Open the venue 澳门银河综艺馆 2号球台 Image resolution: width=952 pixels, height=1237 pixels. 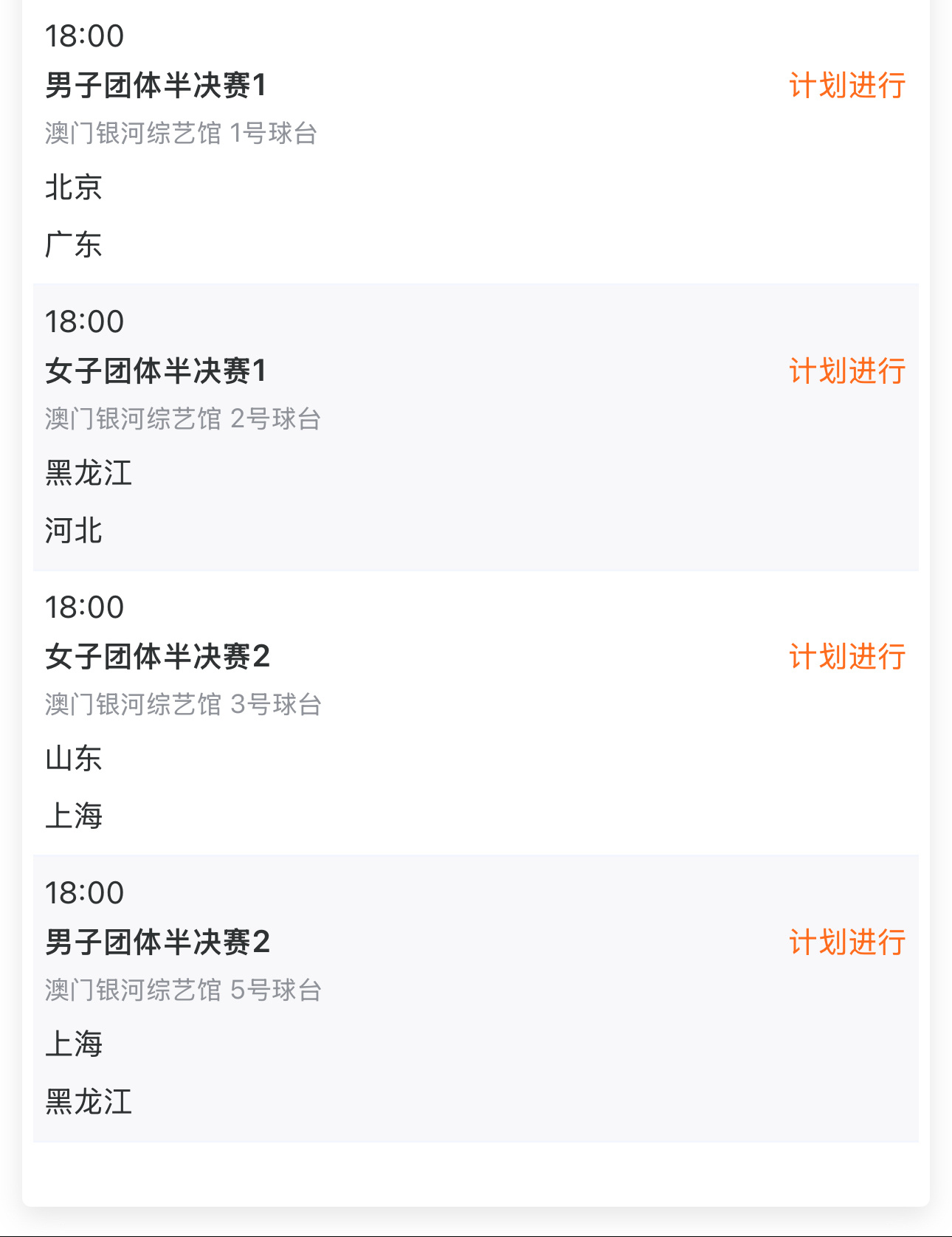[x=182, y=419]
